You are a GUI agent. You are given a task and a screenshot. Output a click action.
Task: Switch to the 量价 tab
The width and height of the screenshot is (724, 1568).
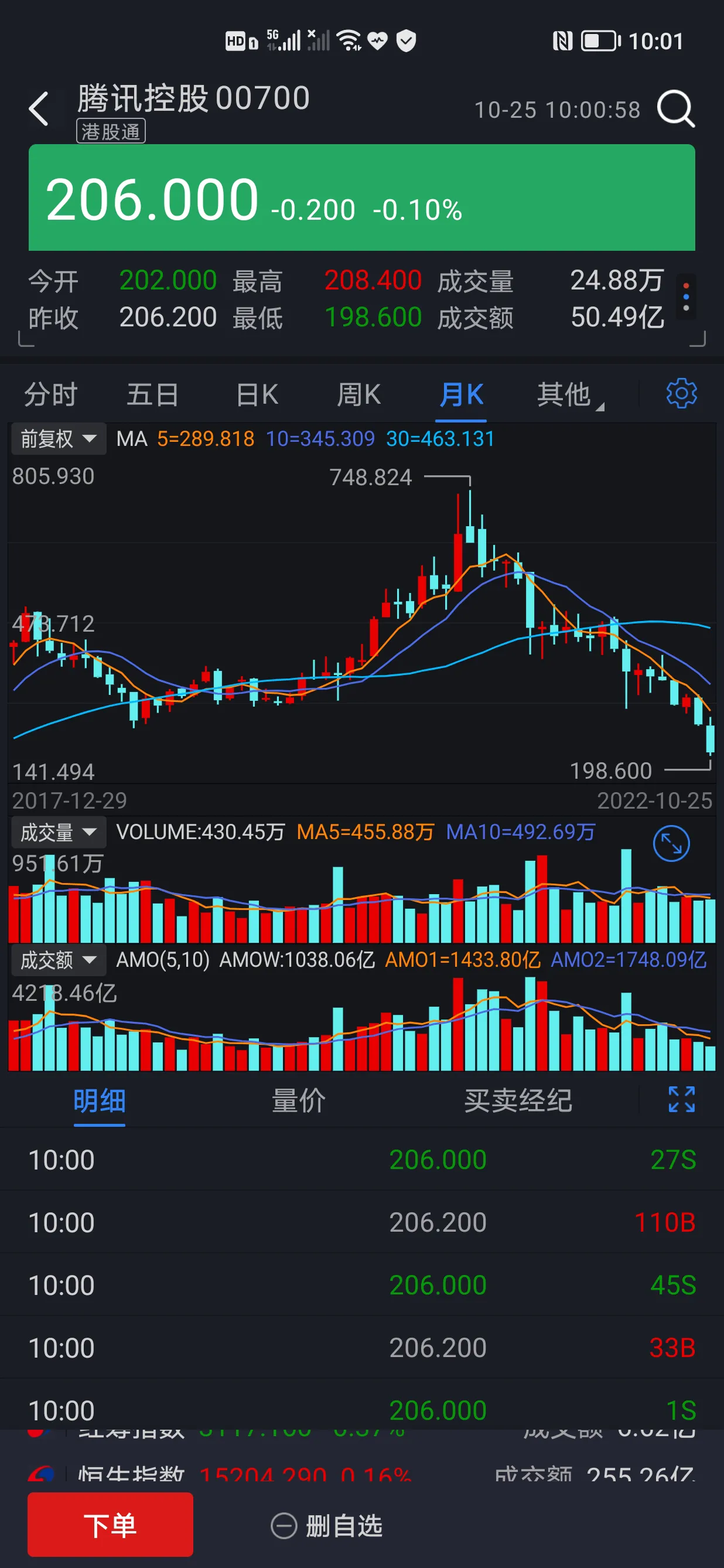pyautogui.click(x=298, y=1100)
